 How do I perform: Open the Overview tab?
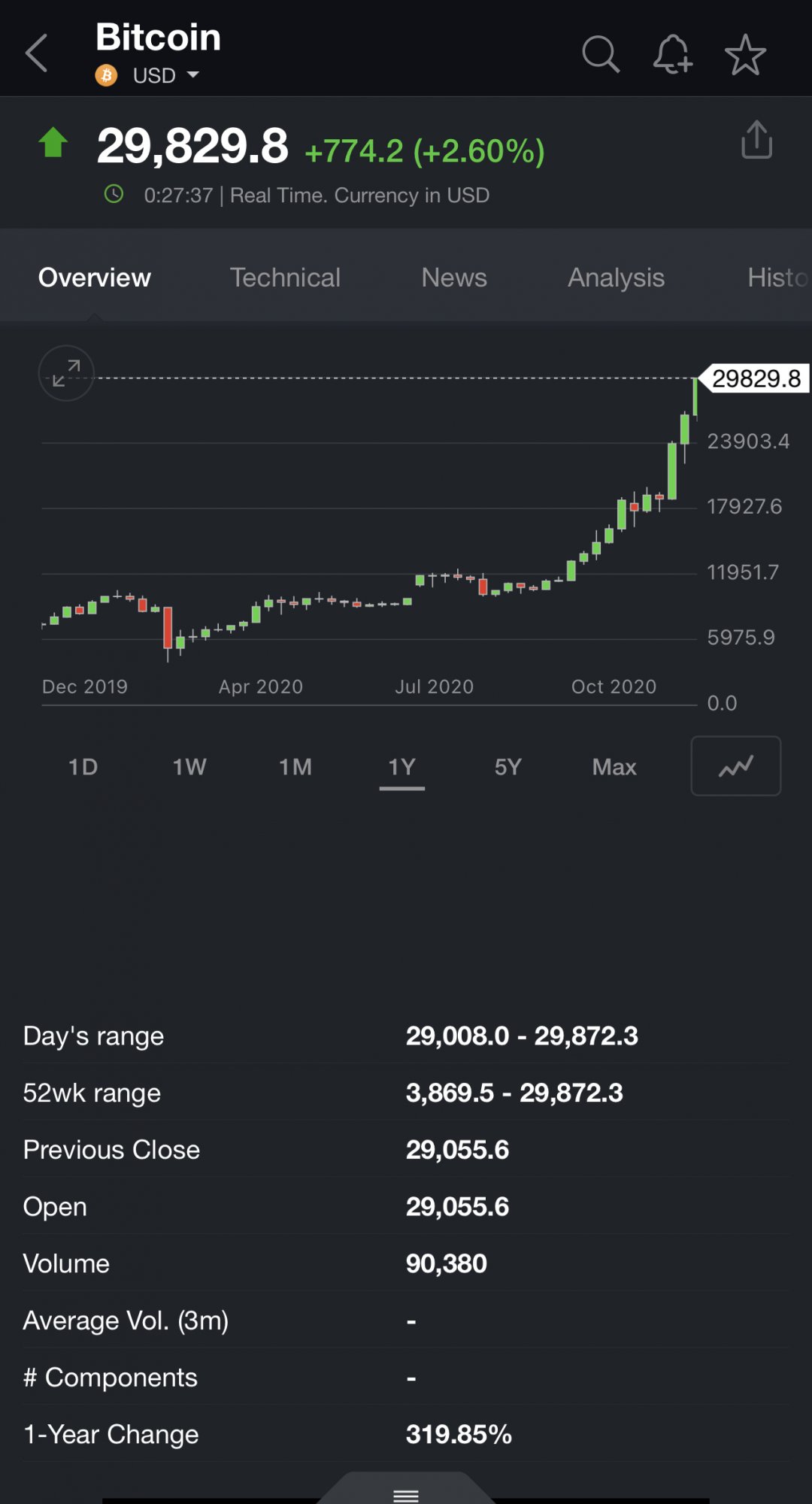[95, 277]
